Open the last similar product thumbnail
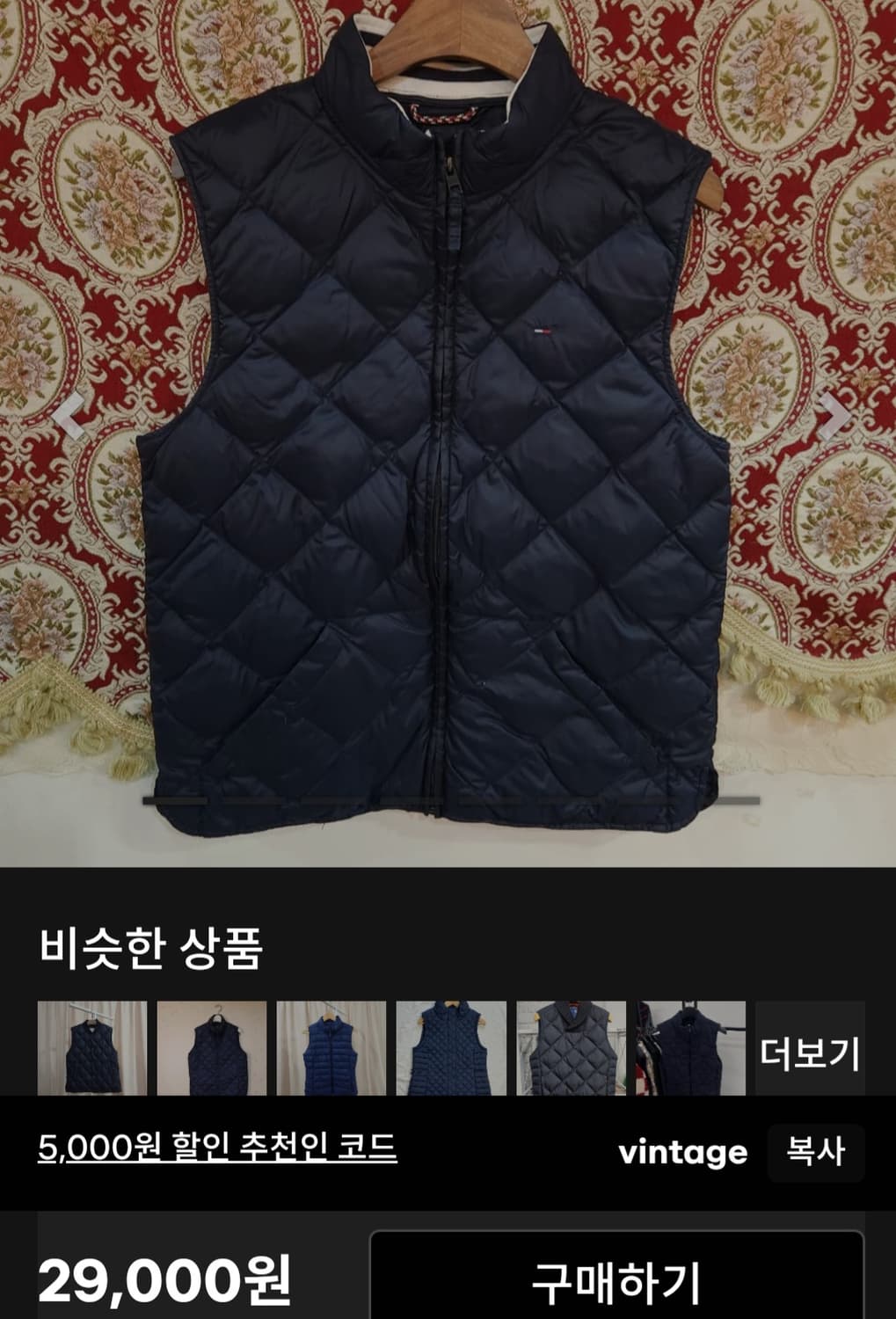This screenshot has height=1319, width=896. click(690, 1048)
